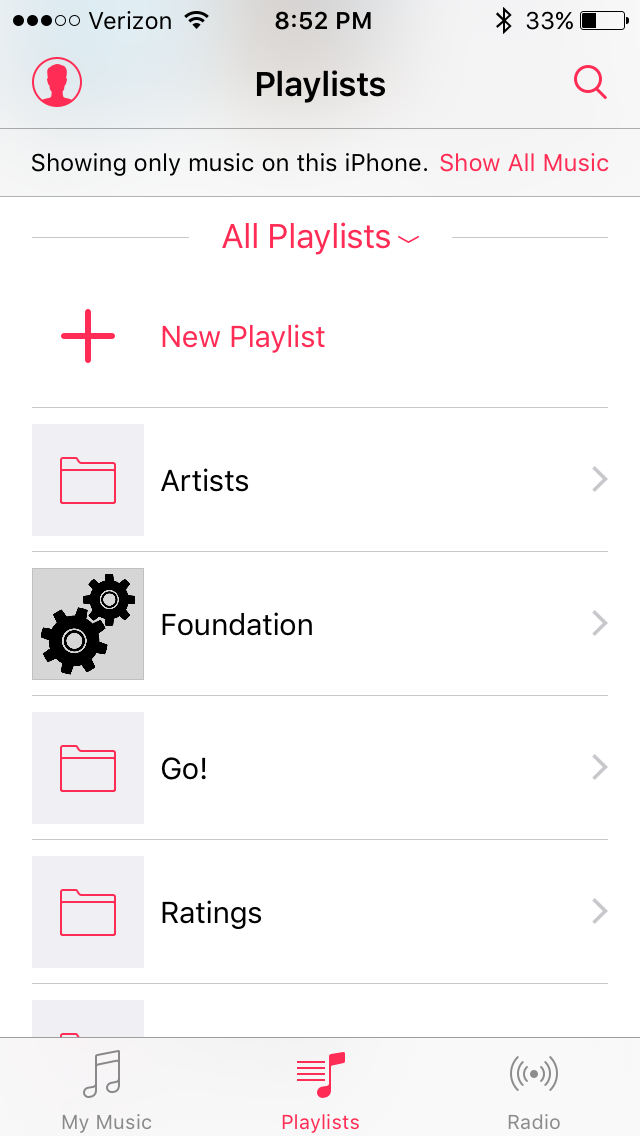640x1136 pixels.
Task: Open the Ratings folder
Action: pyautogui.click(x=320, y=912)
